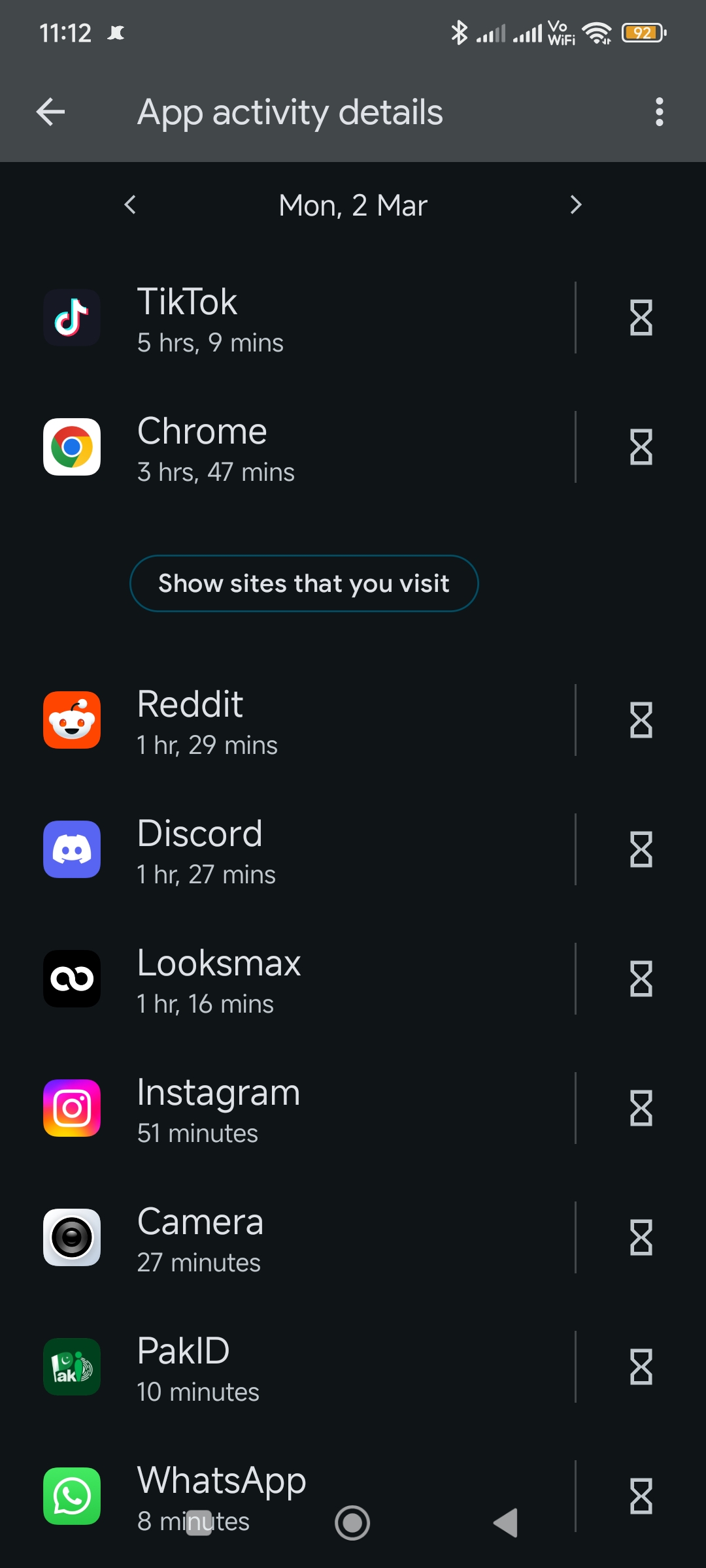Select the Discord icon

coord(72,849)
